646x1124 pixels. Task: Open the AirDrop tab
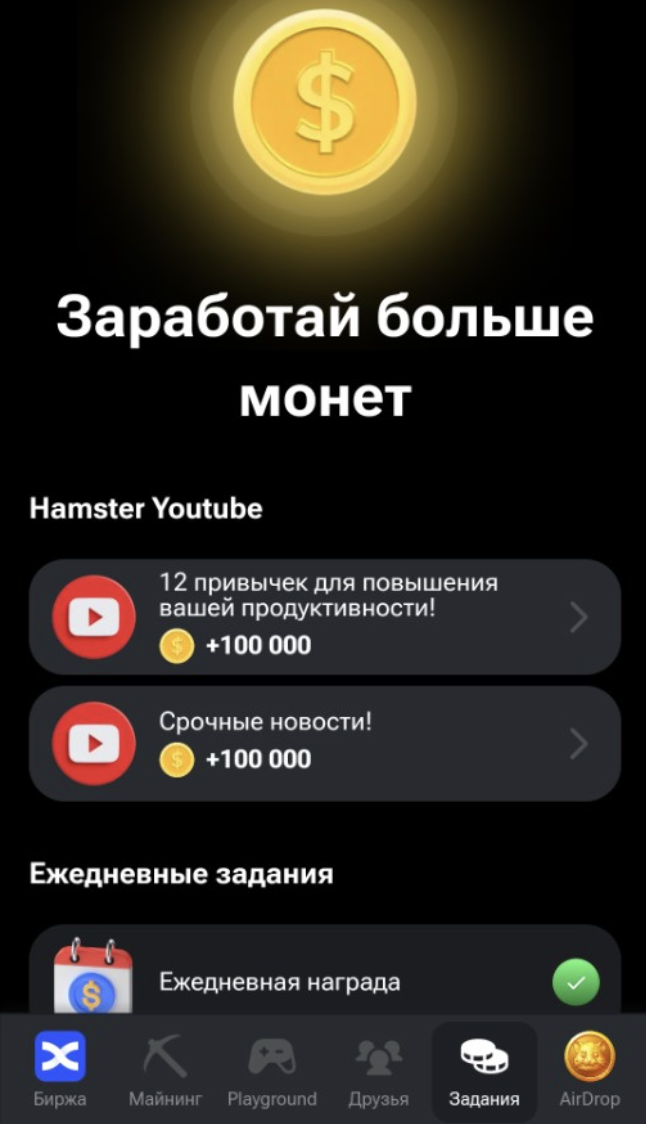tap(589, 1070)
